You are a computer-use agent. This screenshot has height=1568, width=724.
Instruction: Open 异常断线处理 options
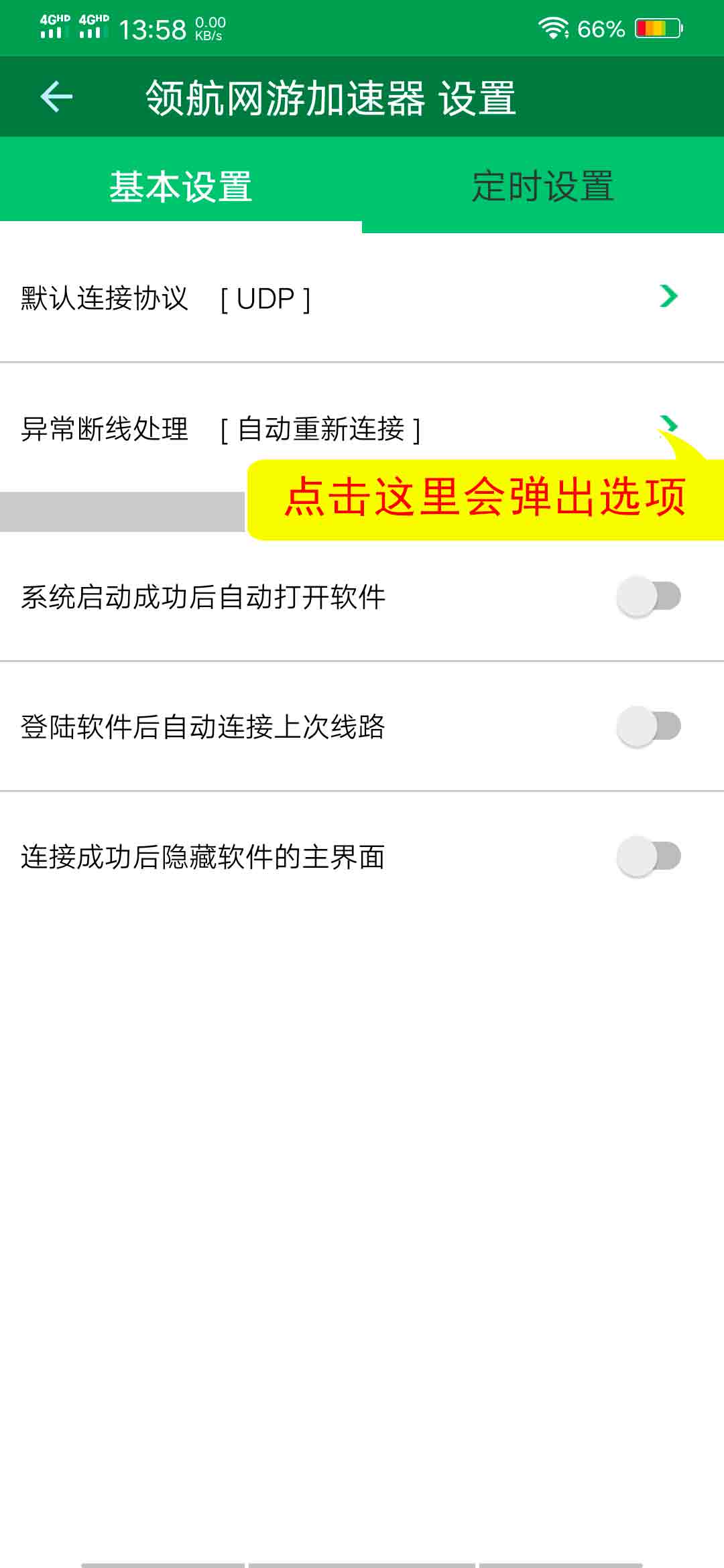tap(362, 428)
